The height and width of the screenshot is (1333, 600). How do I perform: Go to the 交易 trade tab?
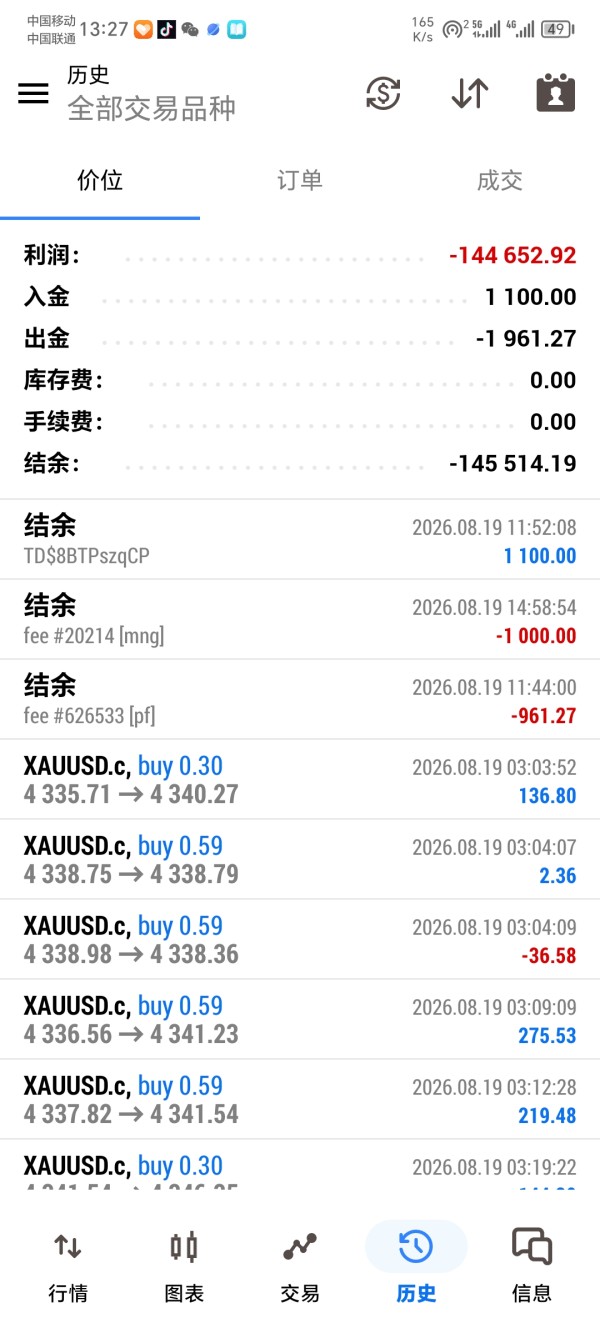(300, 1266)
